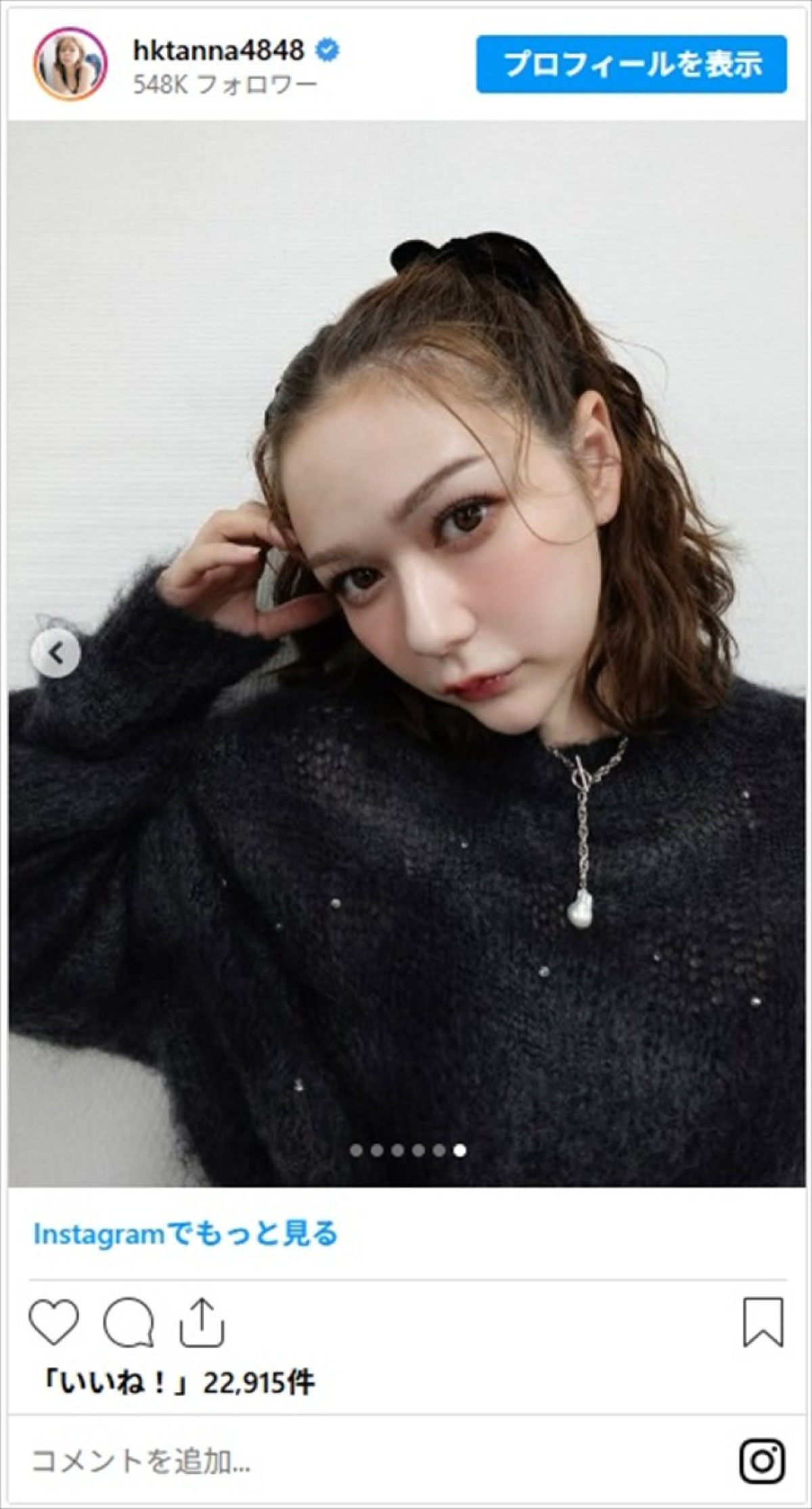Open the post photo
812x1509 pixels.
[406, 677]
